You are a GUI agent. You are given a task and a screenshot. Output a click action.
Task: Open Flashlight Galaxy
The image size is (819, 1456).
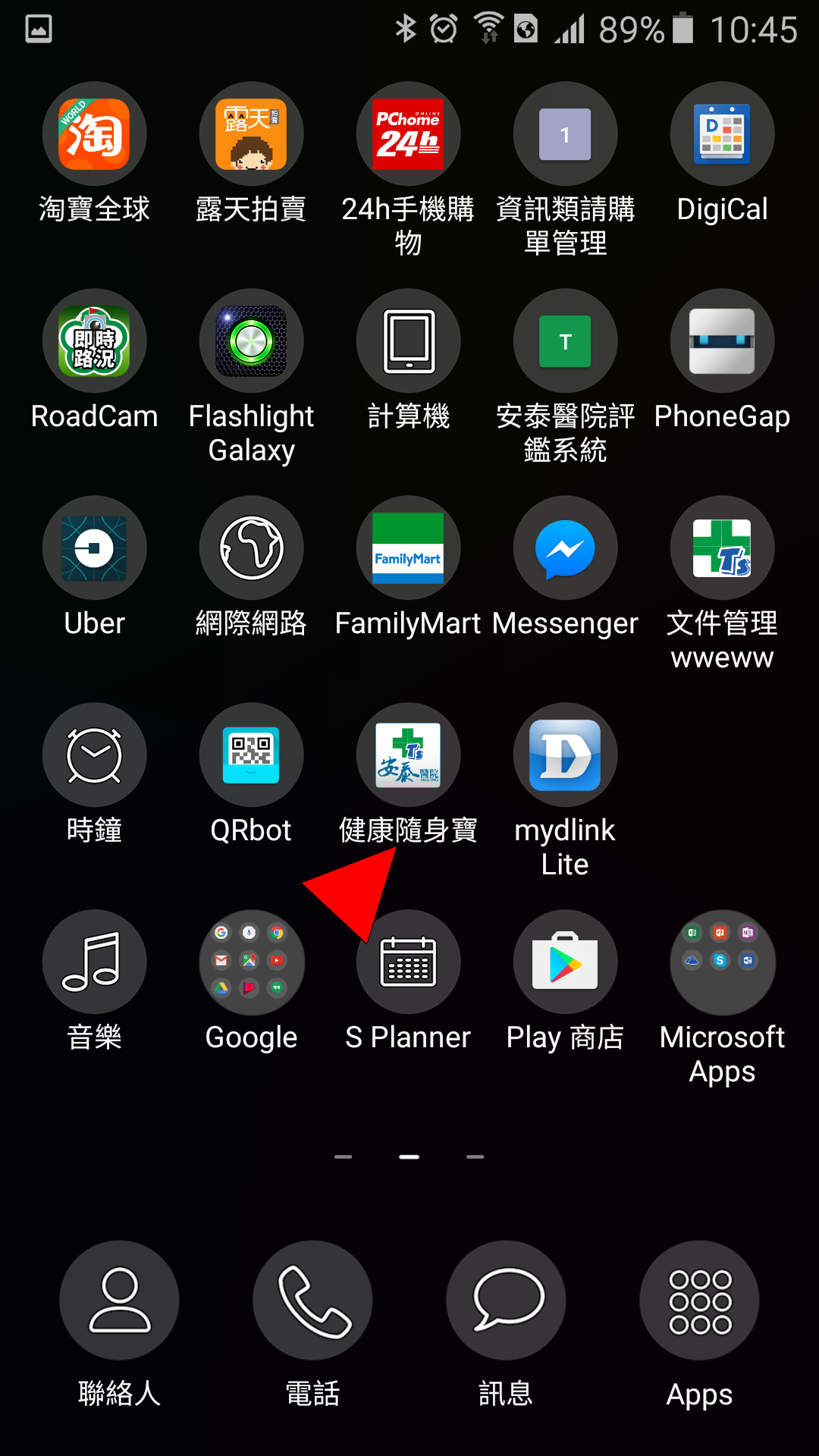click(x=251, y=341)
